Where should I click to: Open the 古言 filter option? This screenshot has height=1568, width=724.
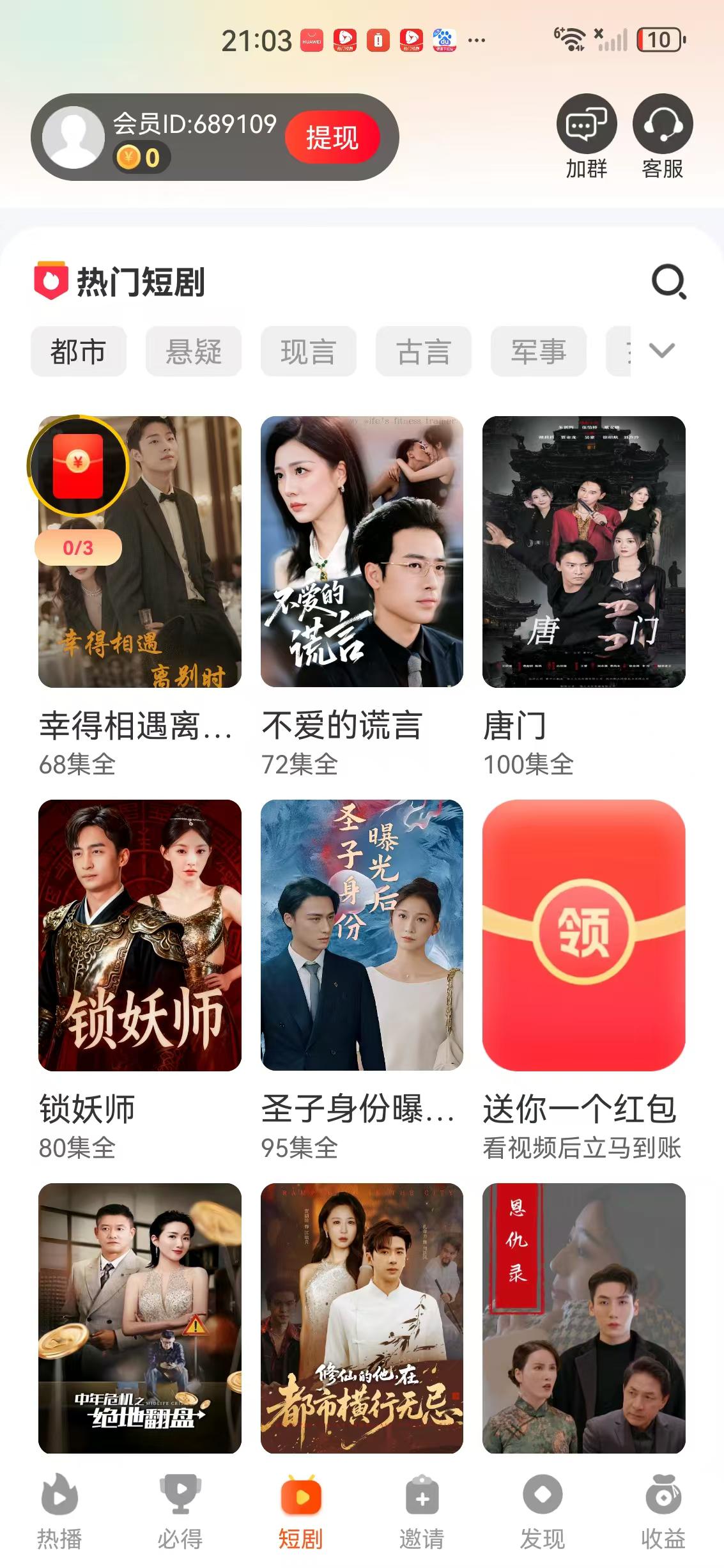tap(423, 351)
